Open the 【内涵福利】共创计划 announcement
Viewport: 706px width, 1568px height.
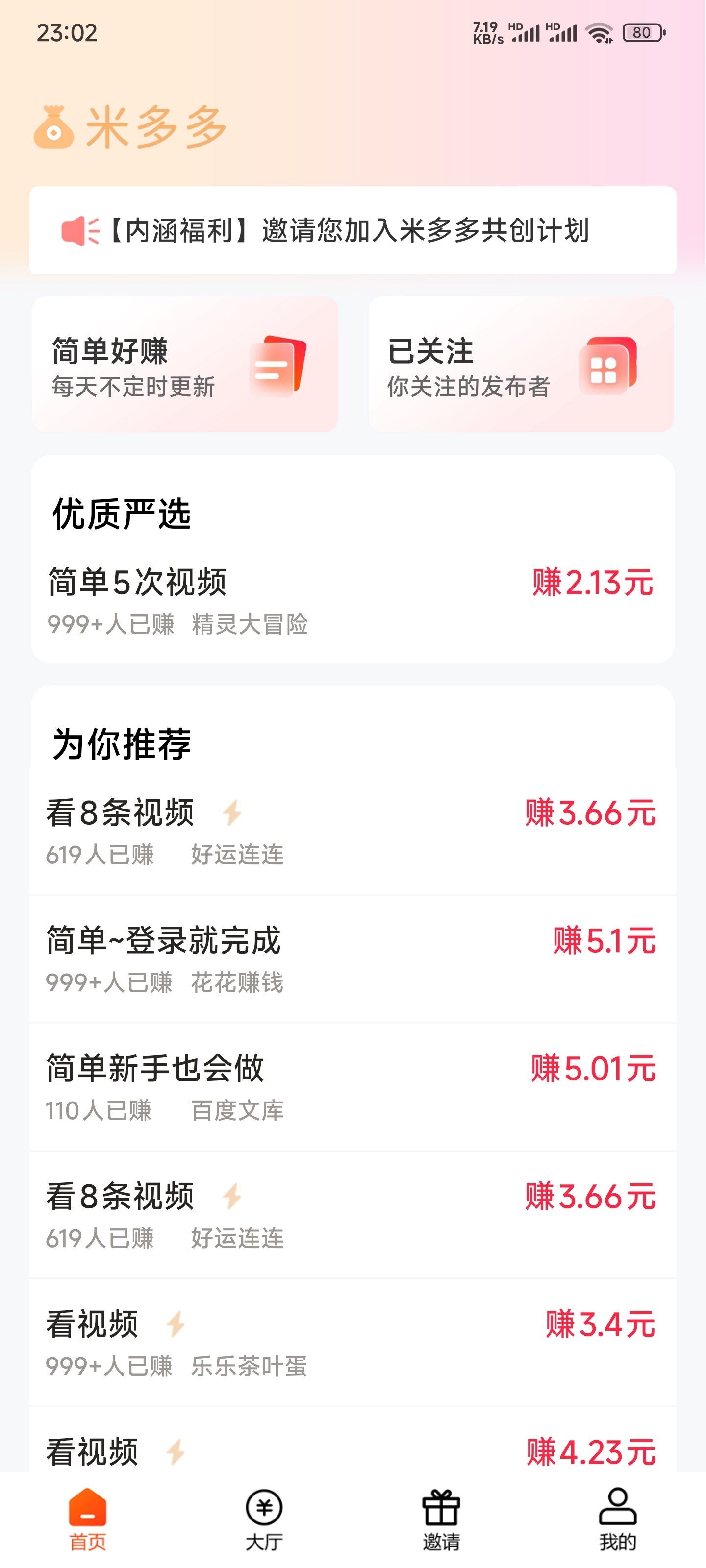coord(353,231)
